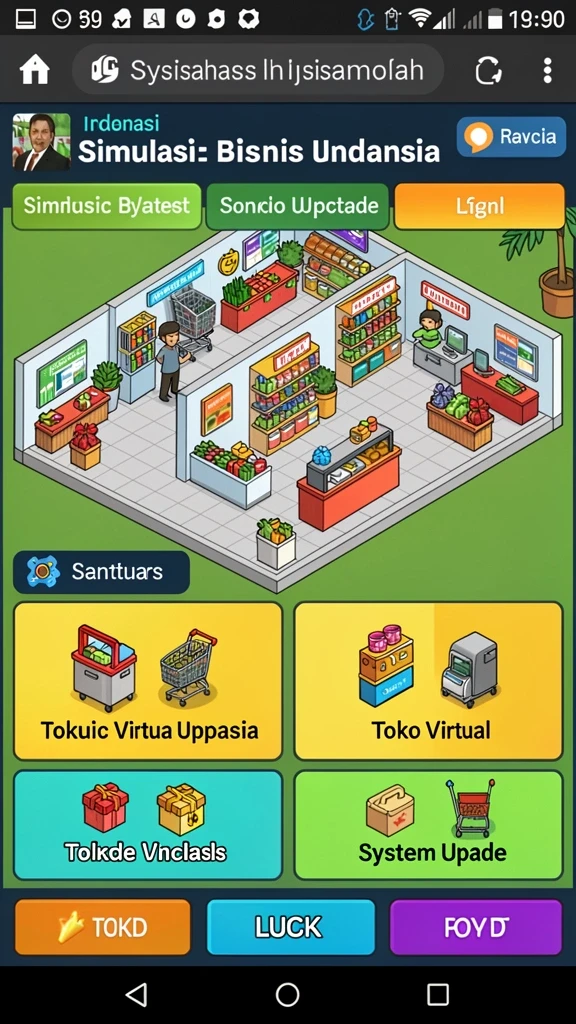Tap the Ravcia chat button
Screen dimensions: 576x1024
[x=511, y=136]
